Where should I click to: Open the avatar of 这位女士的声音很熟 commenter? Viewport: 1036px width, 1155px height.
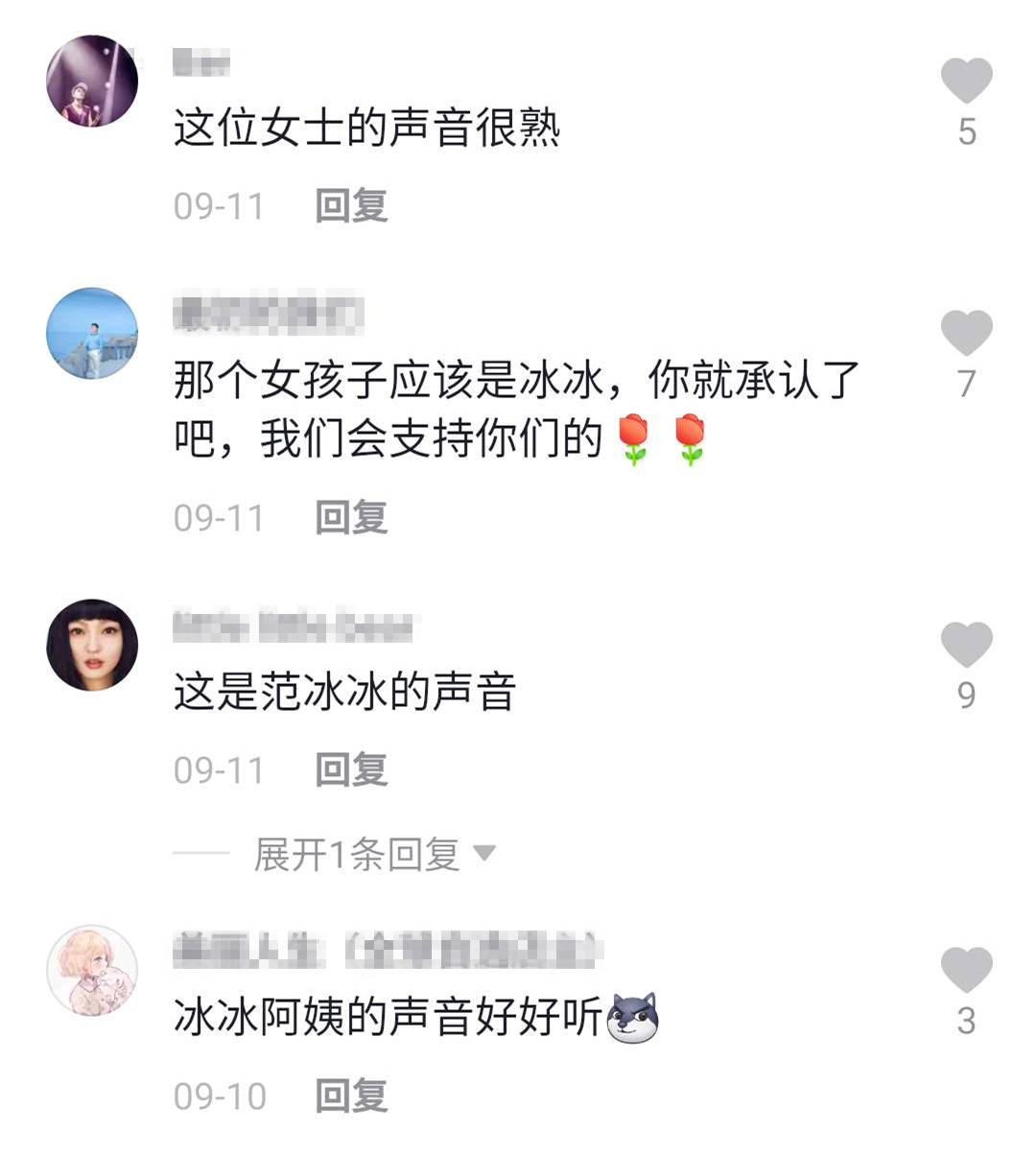coord(92,81)
